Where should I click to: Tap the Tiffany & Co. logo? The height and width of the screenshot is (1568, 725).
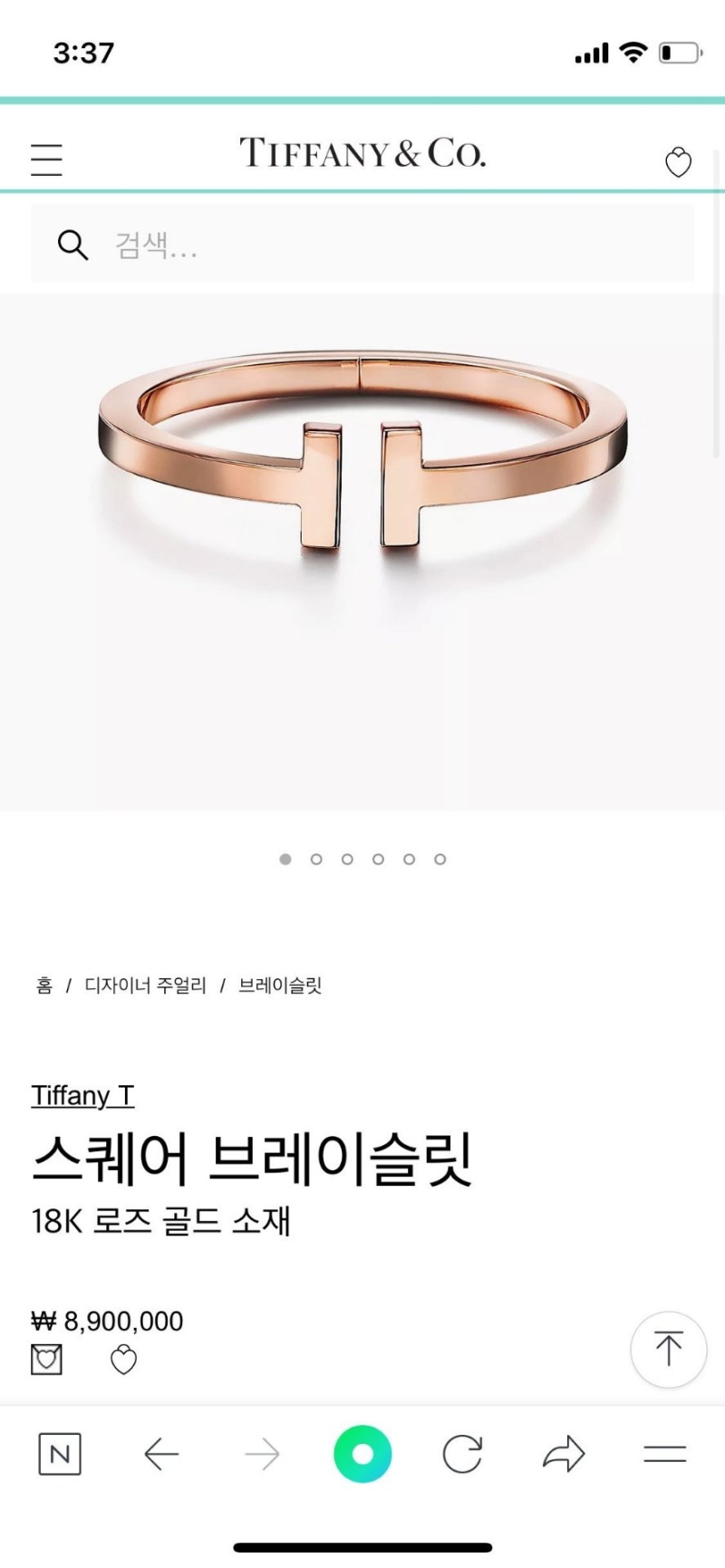(x=362, y=153)
